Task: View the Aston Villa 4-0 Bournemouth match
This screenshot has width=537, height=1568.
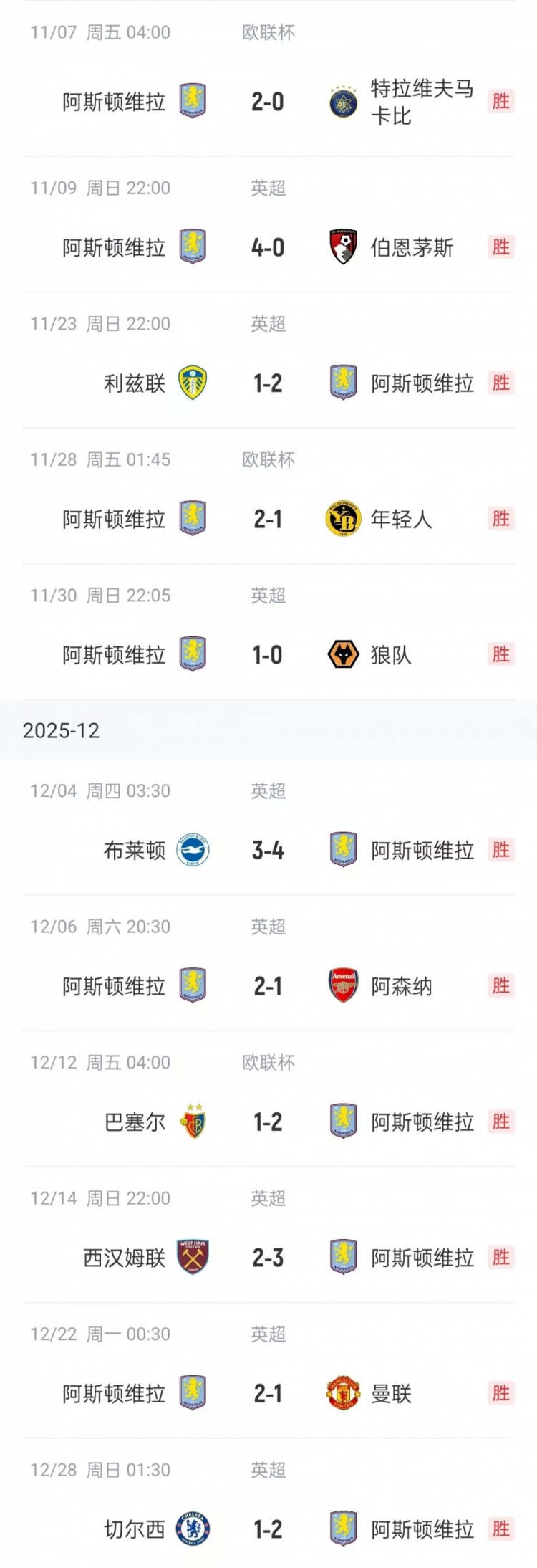Action: click(x=268, y=248)
